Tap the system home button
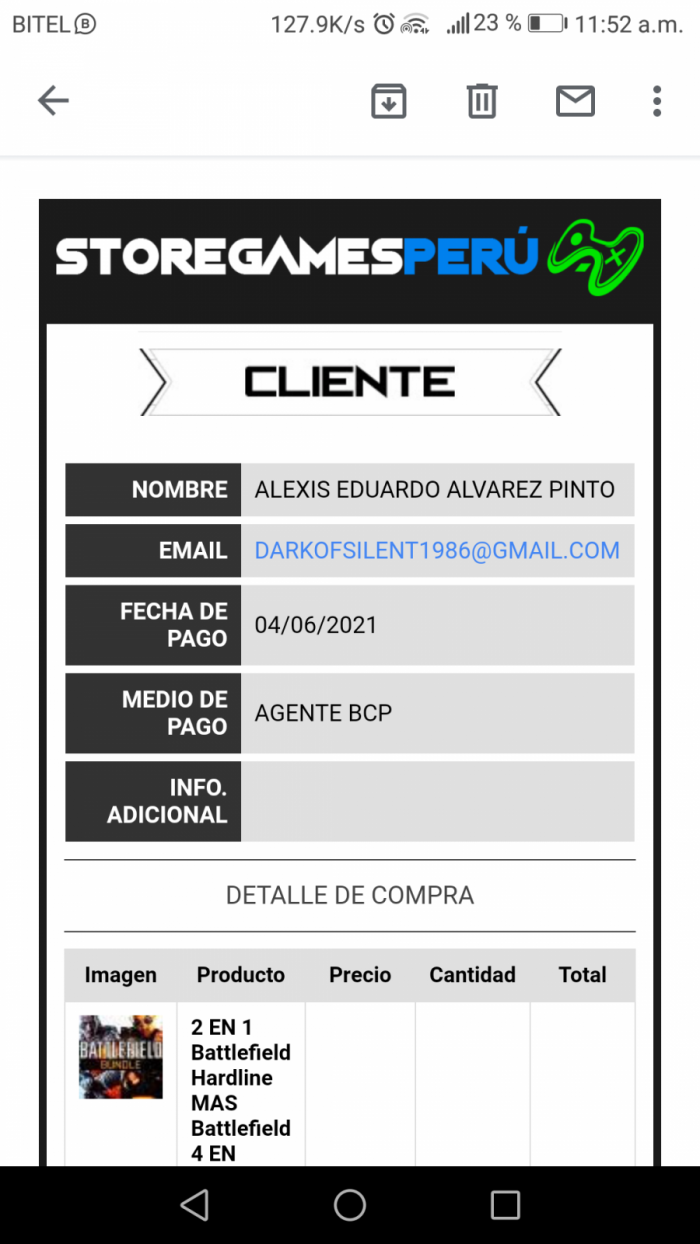The height and width of the screenshot is (1244, 700). [350, 1205]
